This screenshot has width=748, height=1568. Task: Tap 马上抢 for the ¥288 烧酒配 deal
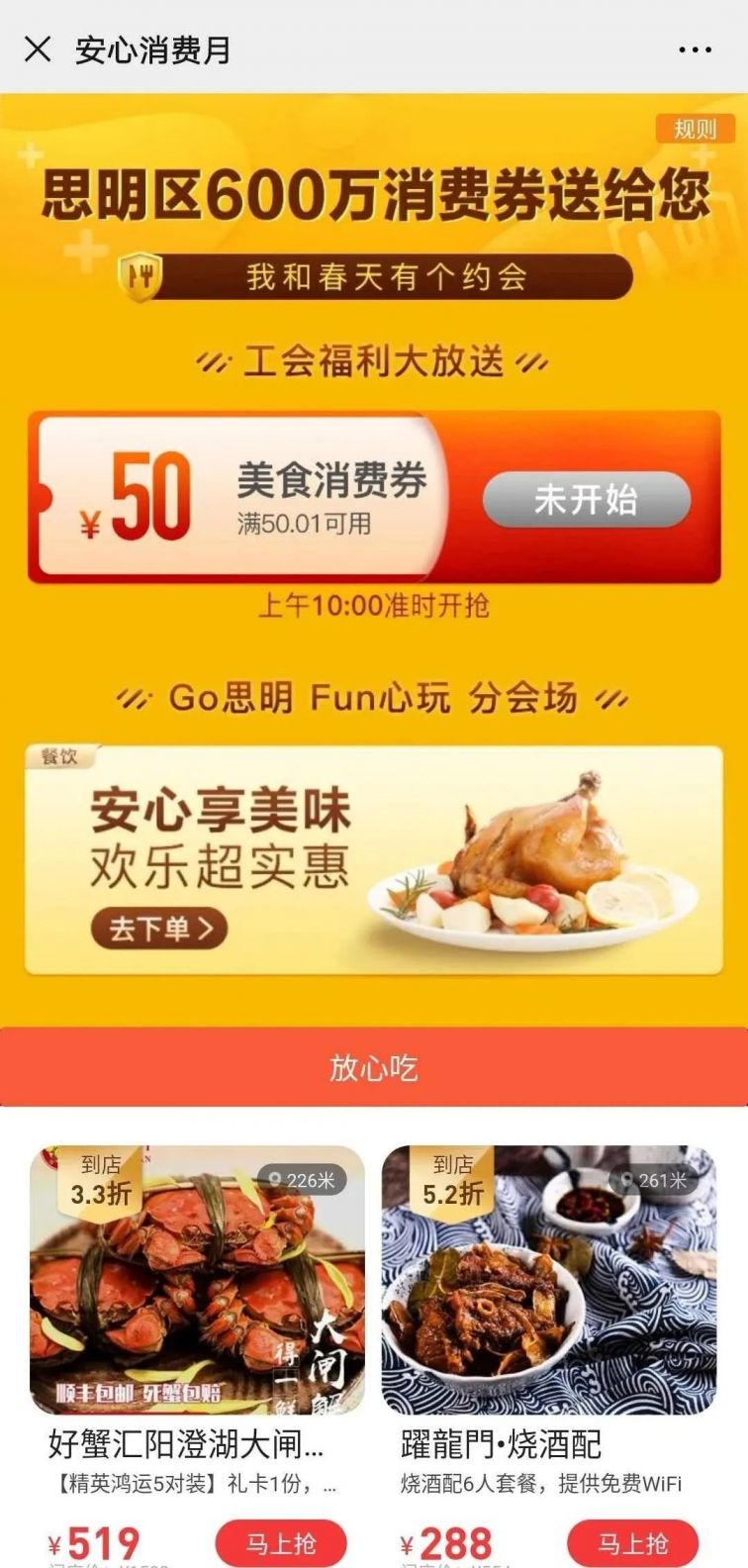632,1543
